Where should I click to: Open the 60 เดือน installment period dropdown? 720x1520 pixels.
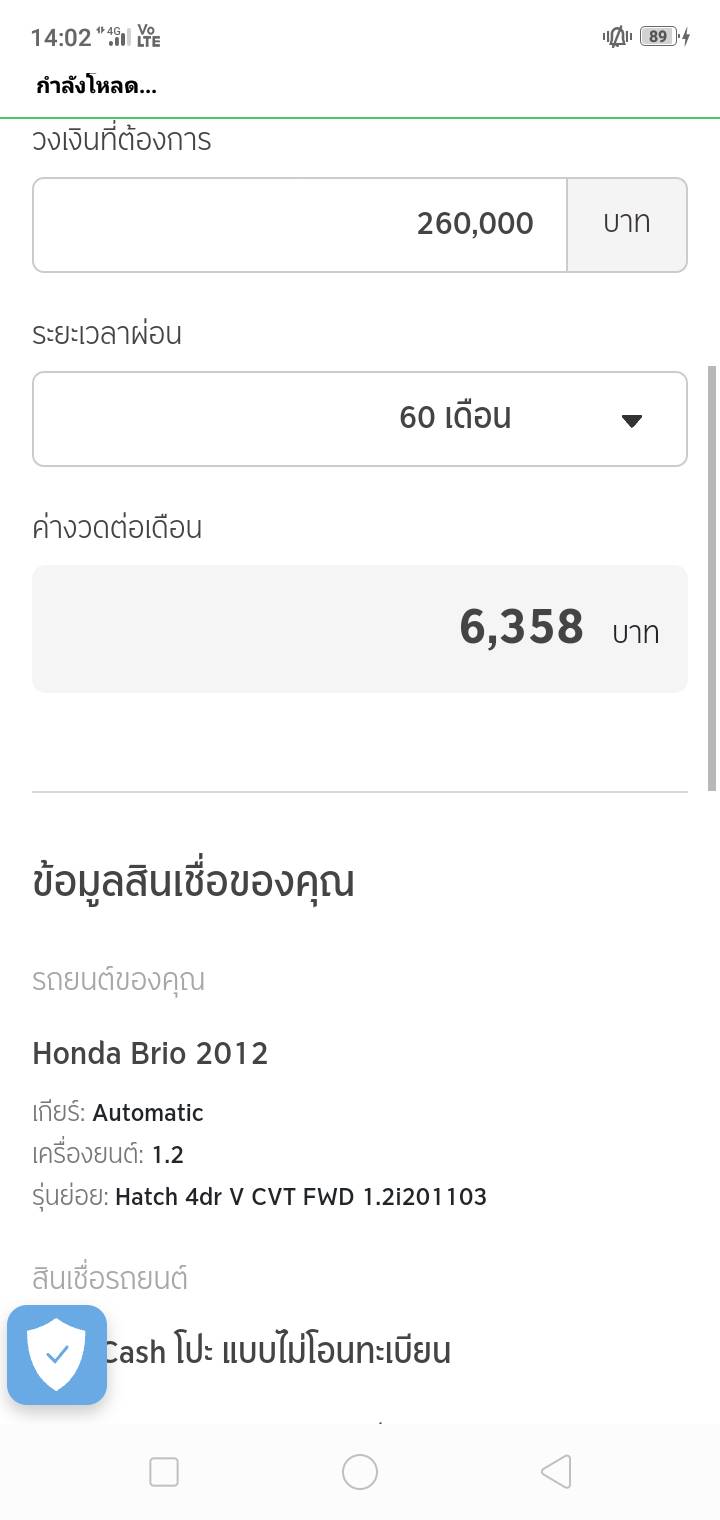point(360,419)
